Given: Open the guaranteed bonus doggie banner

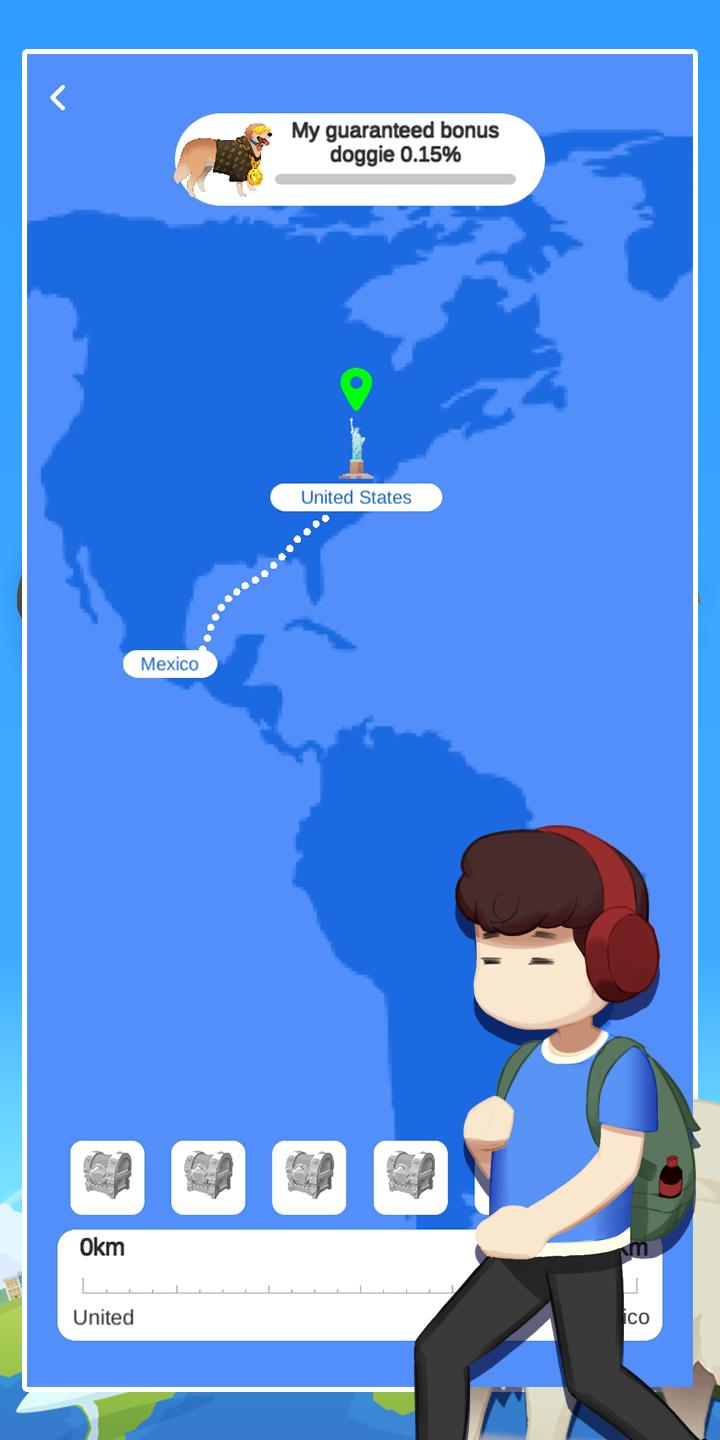Looking at the screenshot, I should (x=360, y=158).
